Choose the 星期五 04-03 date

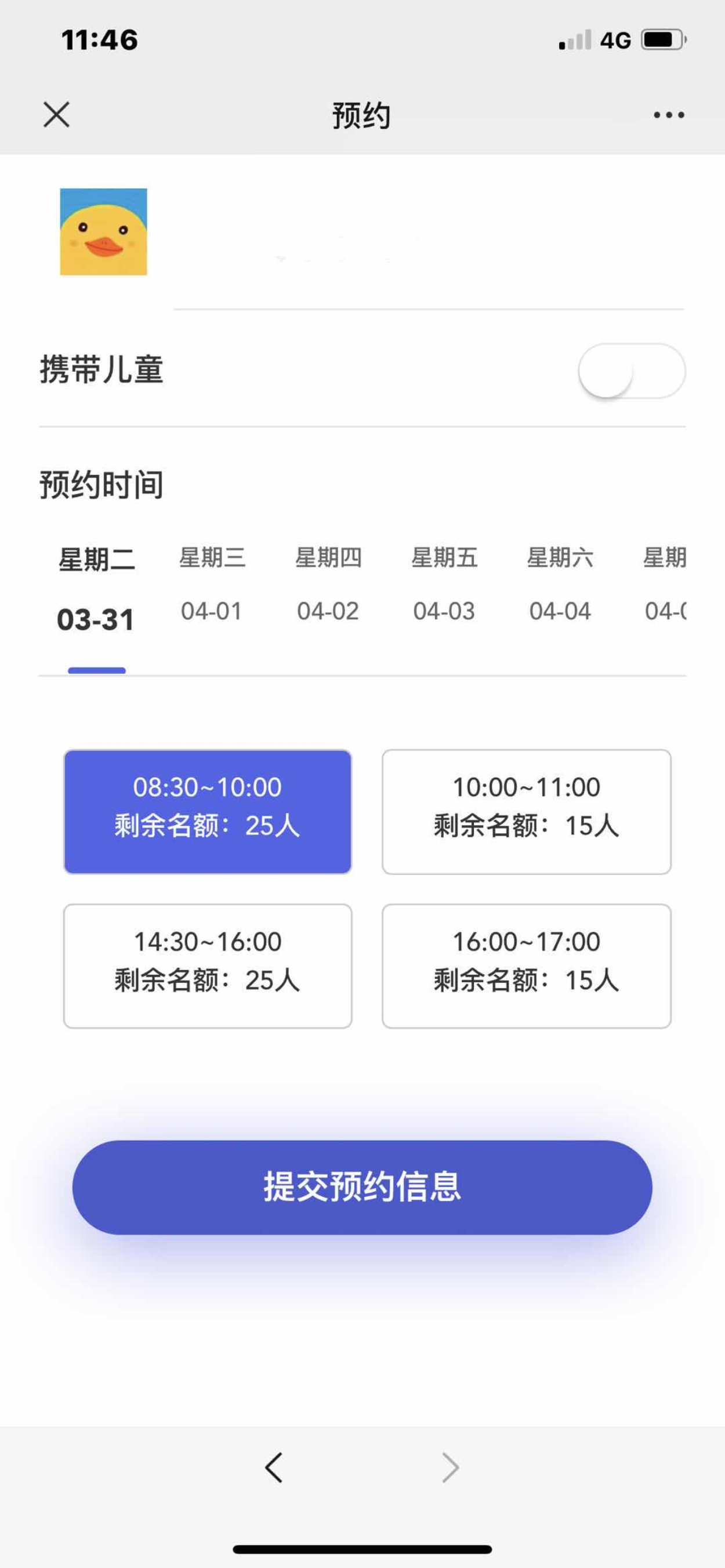444,585
